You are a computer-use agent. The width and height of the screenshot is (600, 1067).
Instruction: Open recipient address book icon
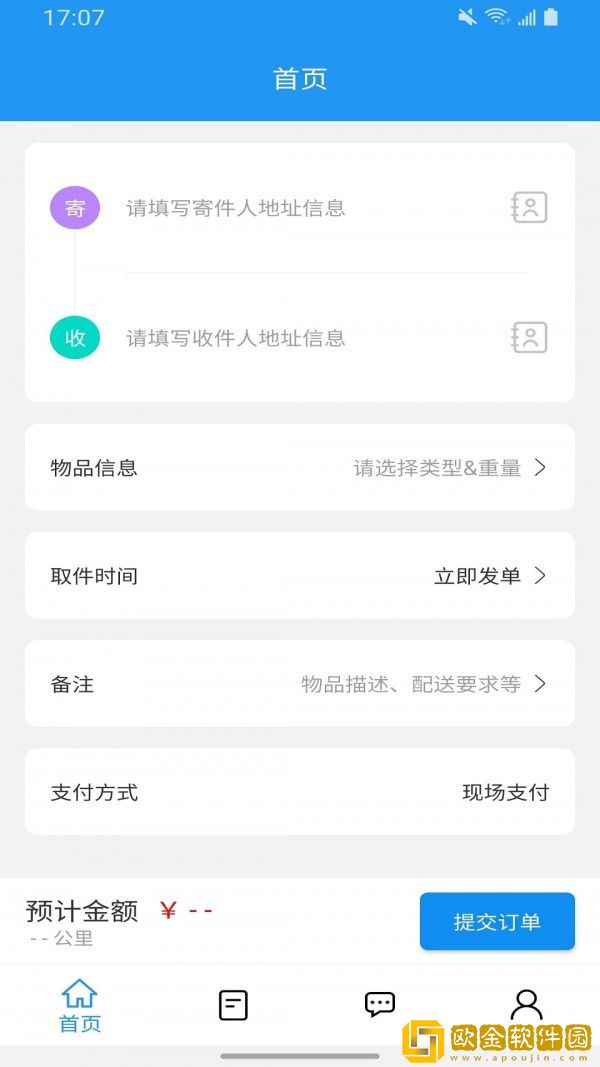(x=529, y=338)
